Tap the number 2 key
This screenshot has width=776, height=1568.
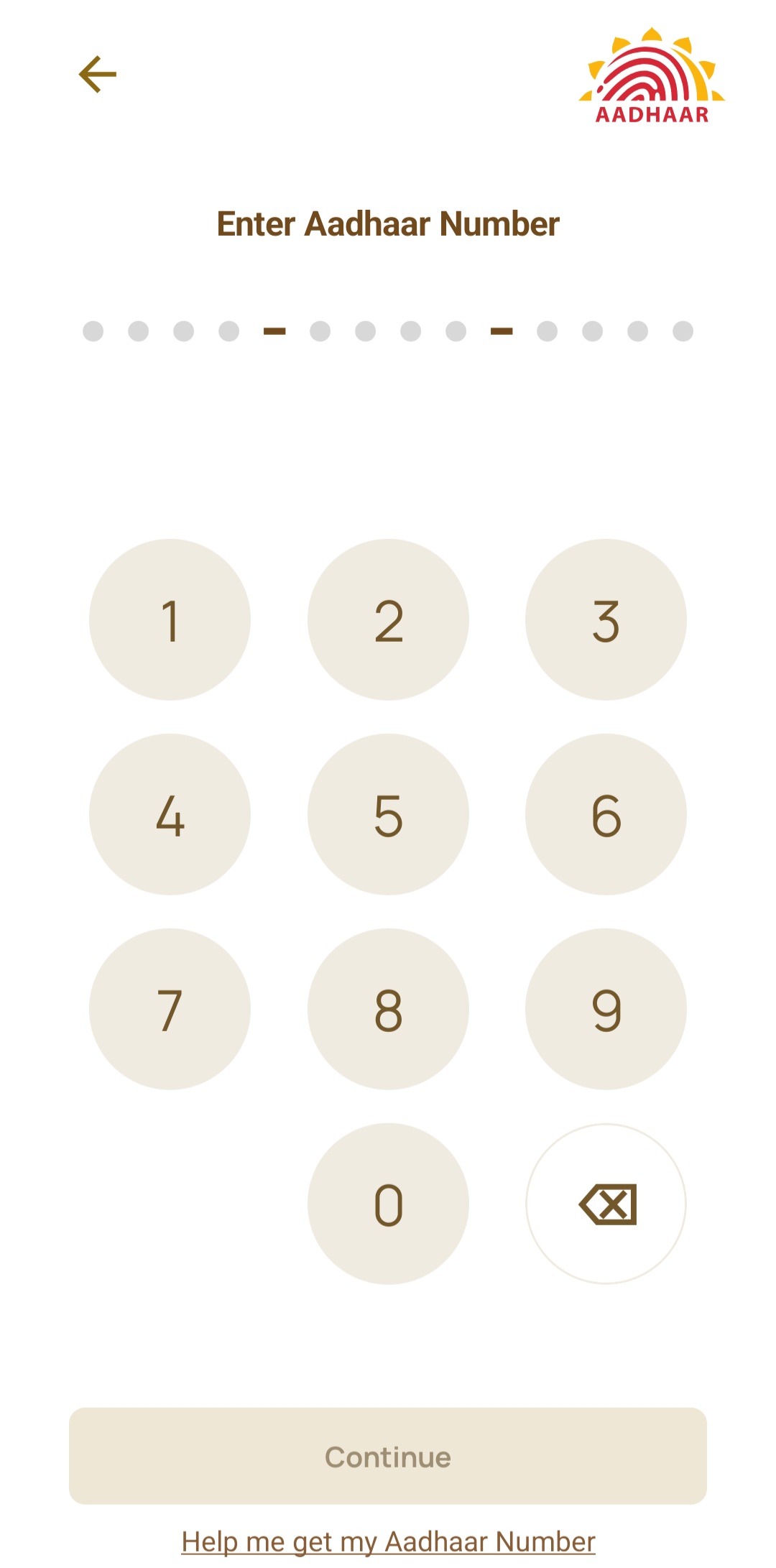point(388,619)
